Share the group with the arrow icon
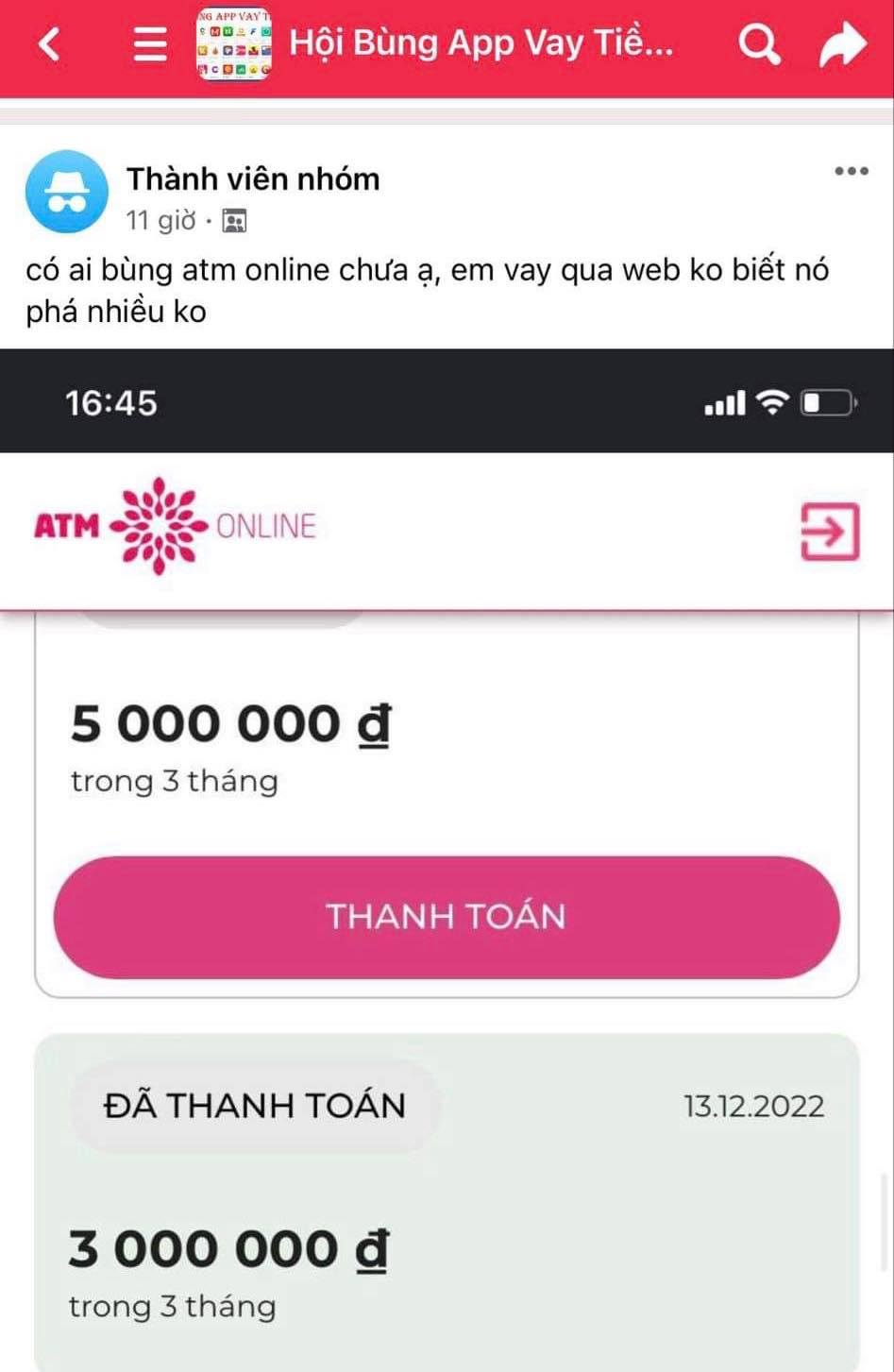This screenshot has width=894, height=1372. tap(842, 43)
